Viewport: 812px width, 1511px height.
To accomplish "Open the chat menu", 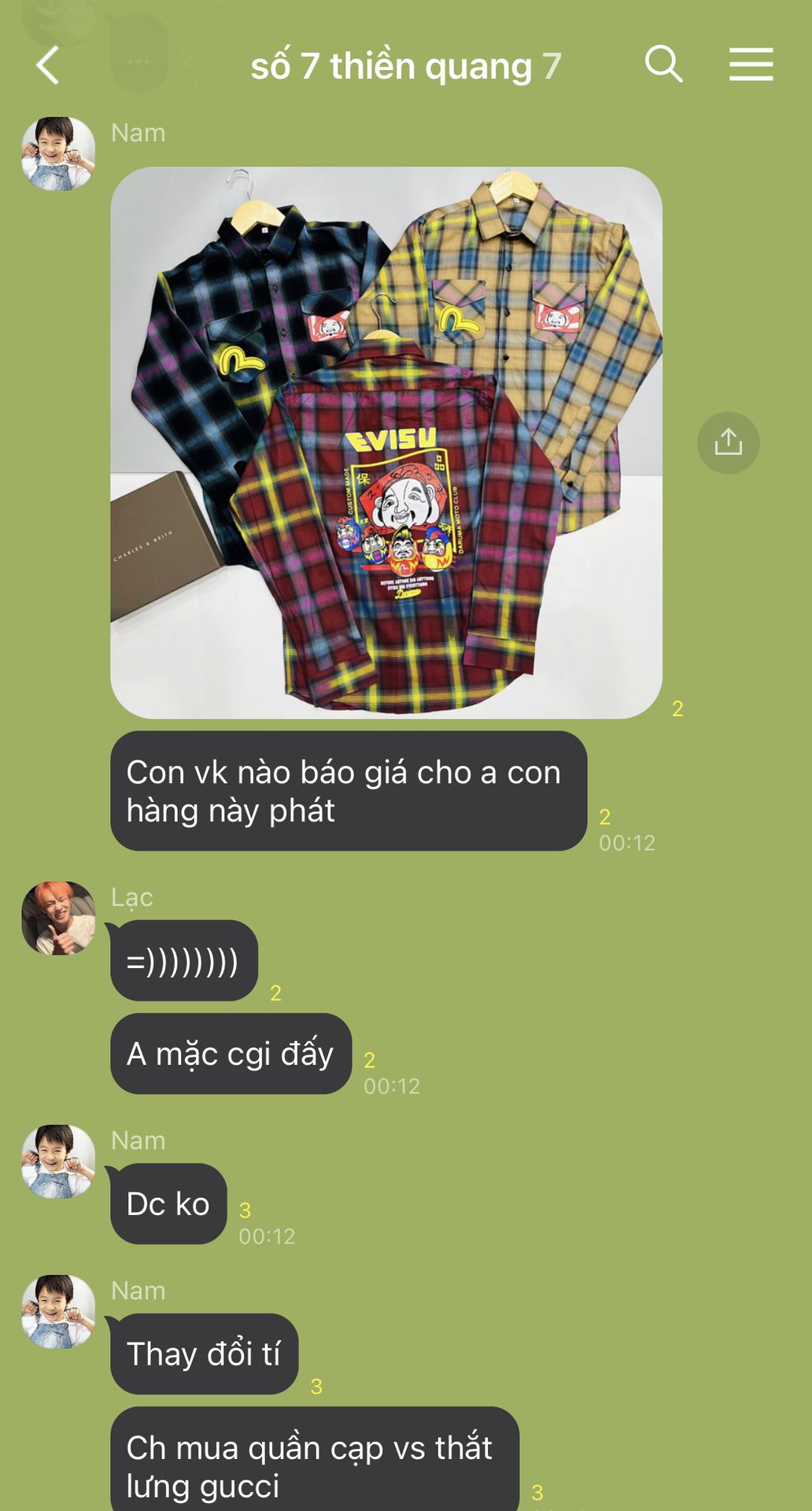I will coord(751,65).
